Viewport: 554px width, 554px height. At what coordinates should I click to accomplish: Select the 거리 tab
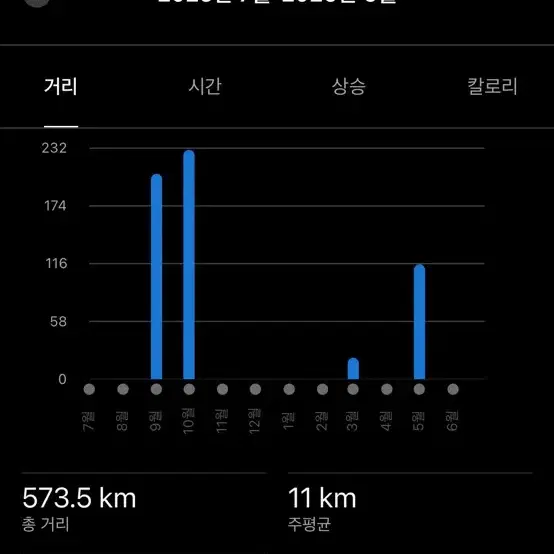point(61,87)
